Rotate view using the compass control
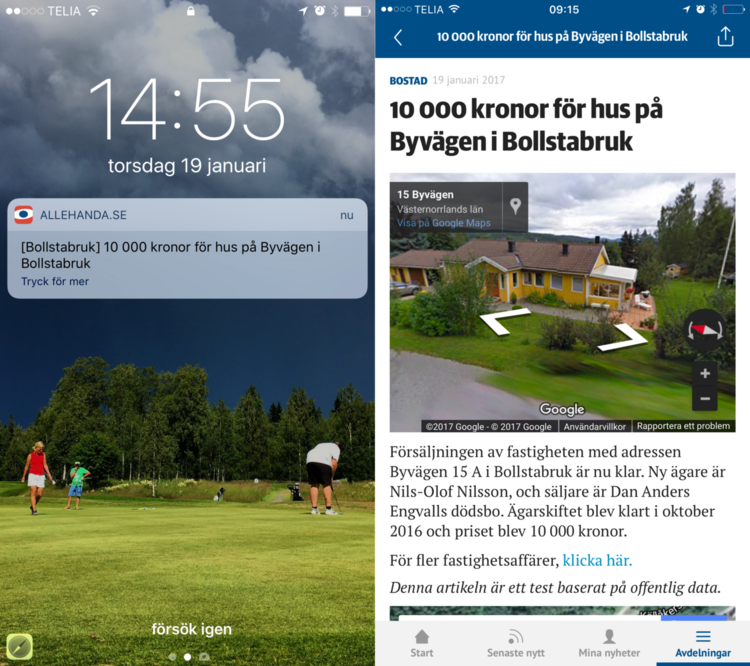This screenshot has height=666, width=750. pyautogui.click(x=705, y=329)
